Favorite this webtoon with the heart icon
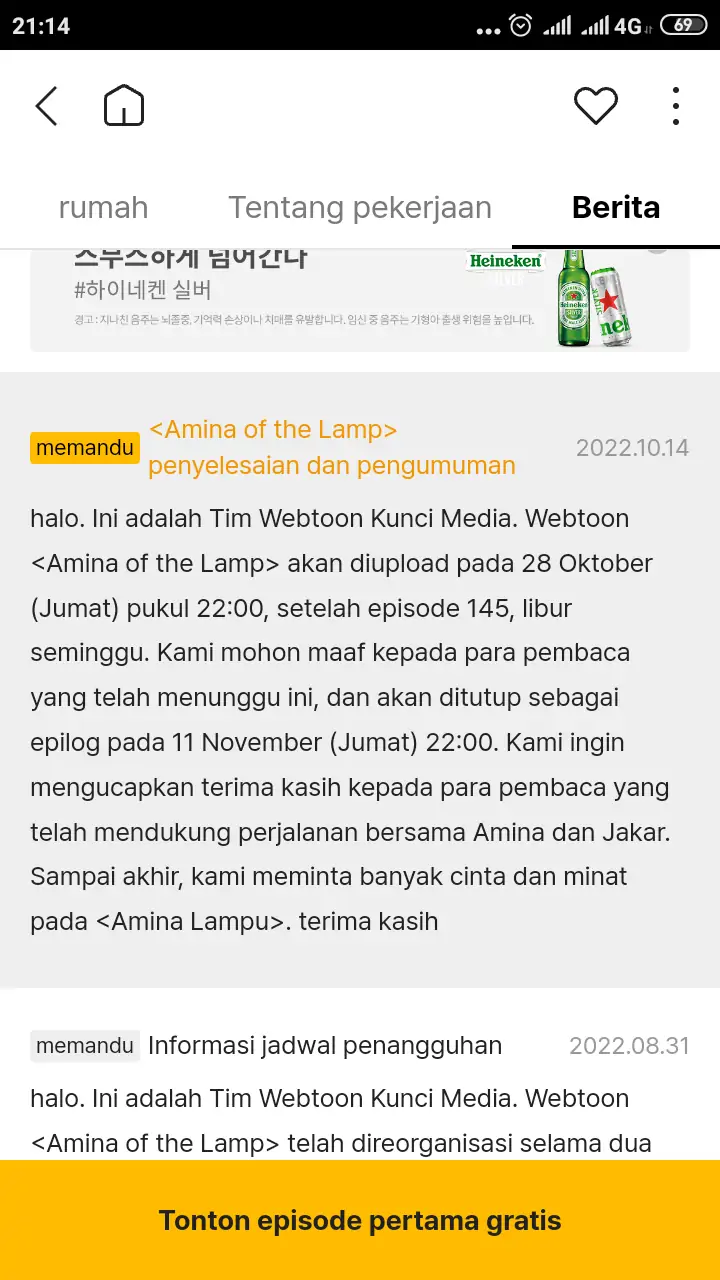Viewport: 720px width, 1280px height. point(596,106)
